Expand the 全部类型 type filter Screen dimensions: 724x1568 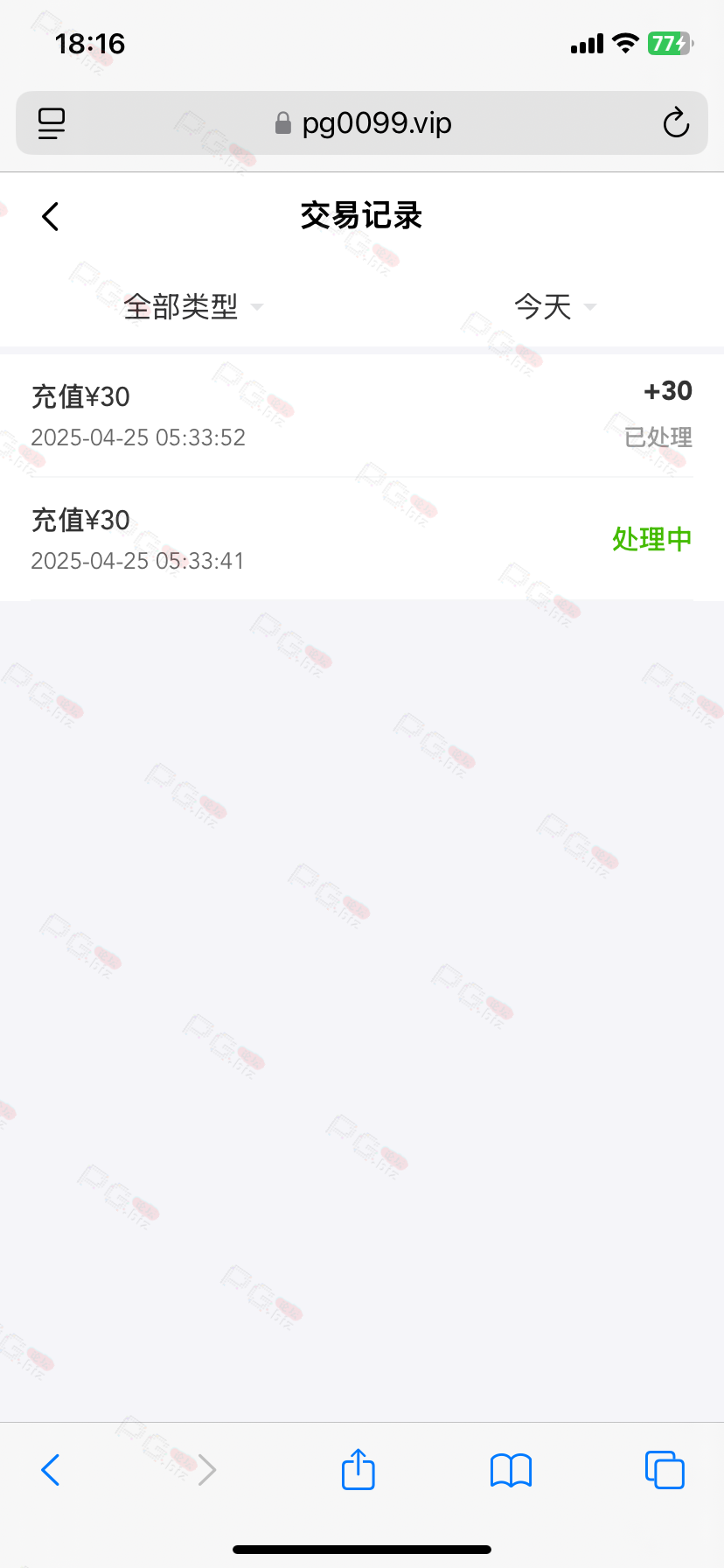193,306
